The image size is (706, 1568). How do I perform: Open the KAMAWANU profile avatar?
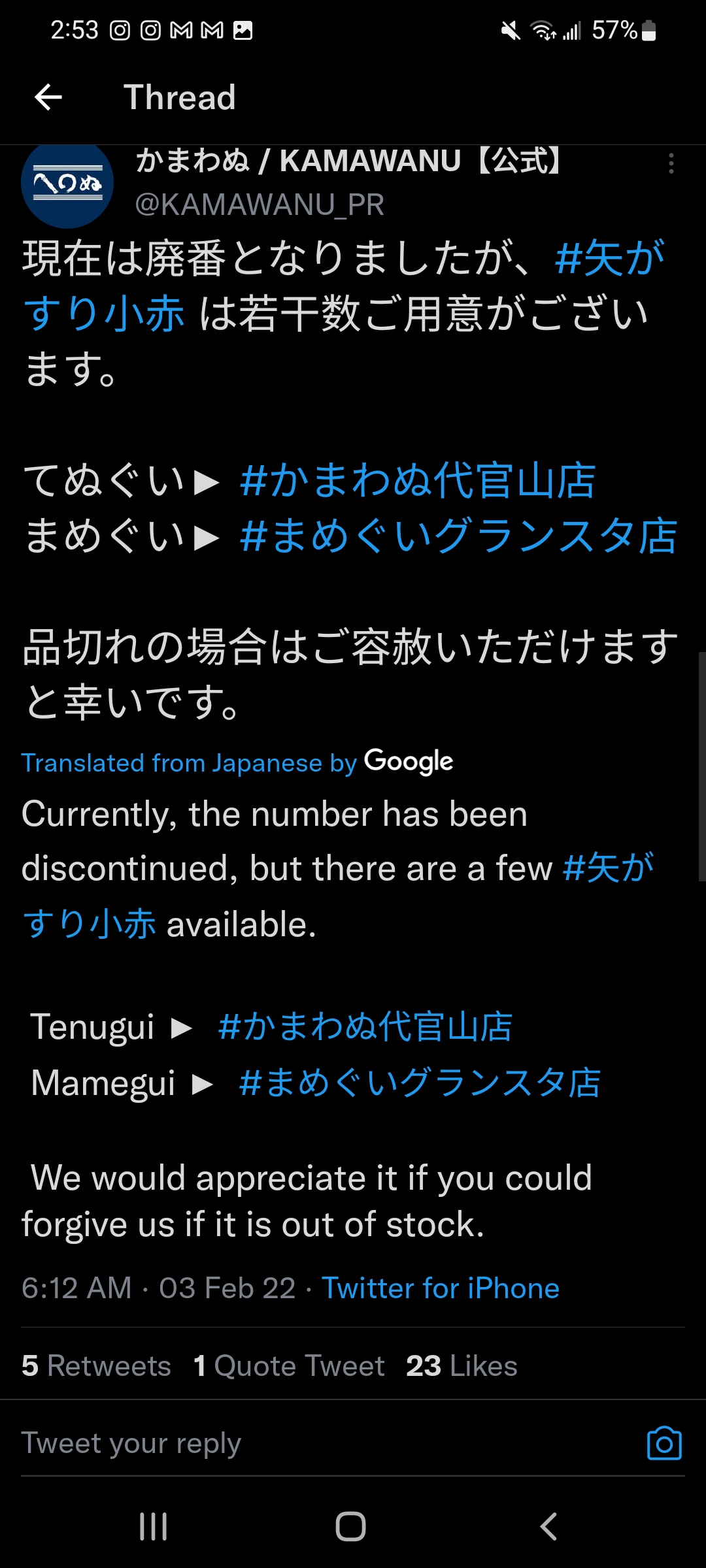point(67,183)
